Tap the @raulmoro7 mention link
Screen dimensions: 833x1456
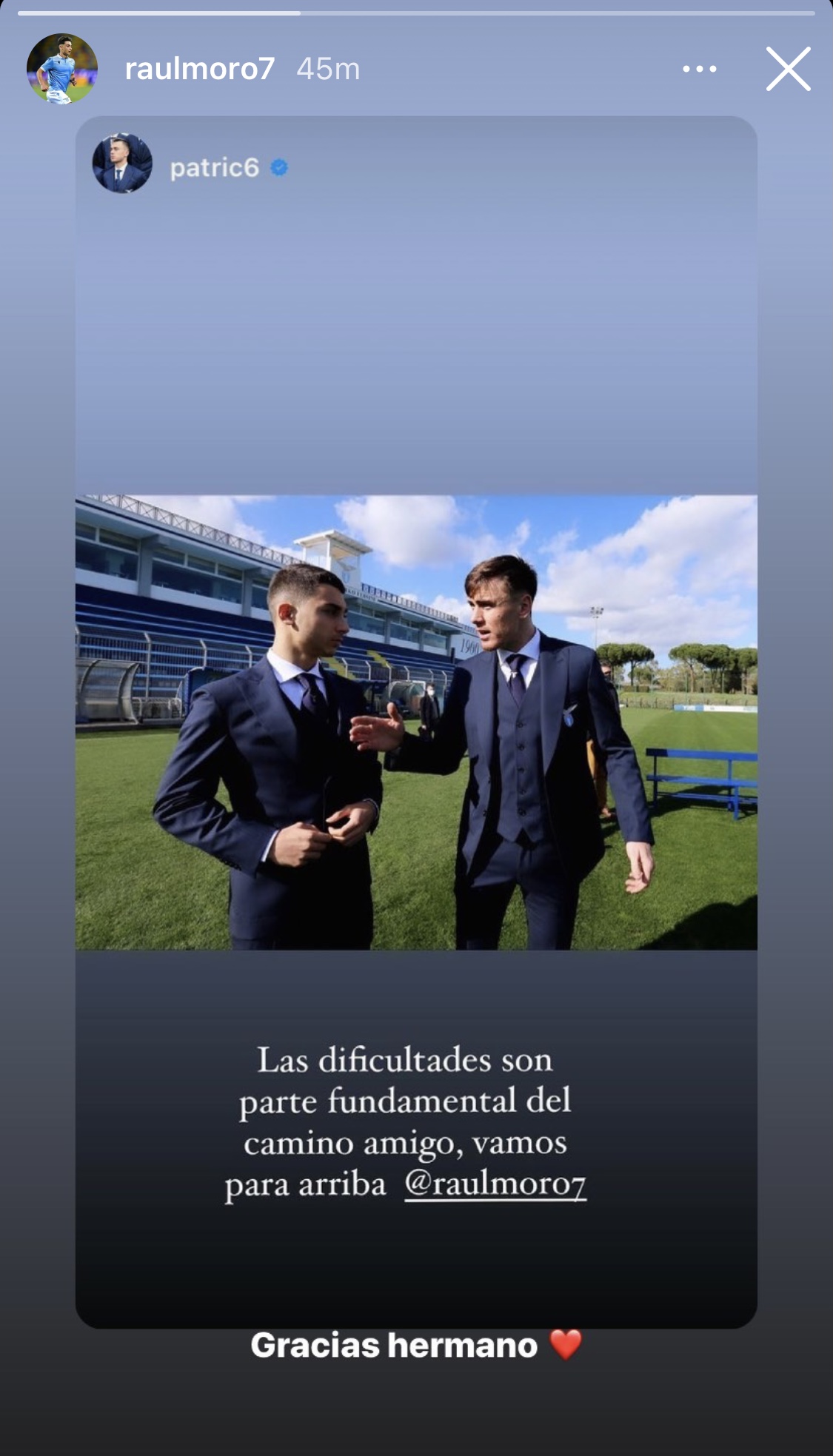tap(495, 1183)
